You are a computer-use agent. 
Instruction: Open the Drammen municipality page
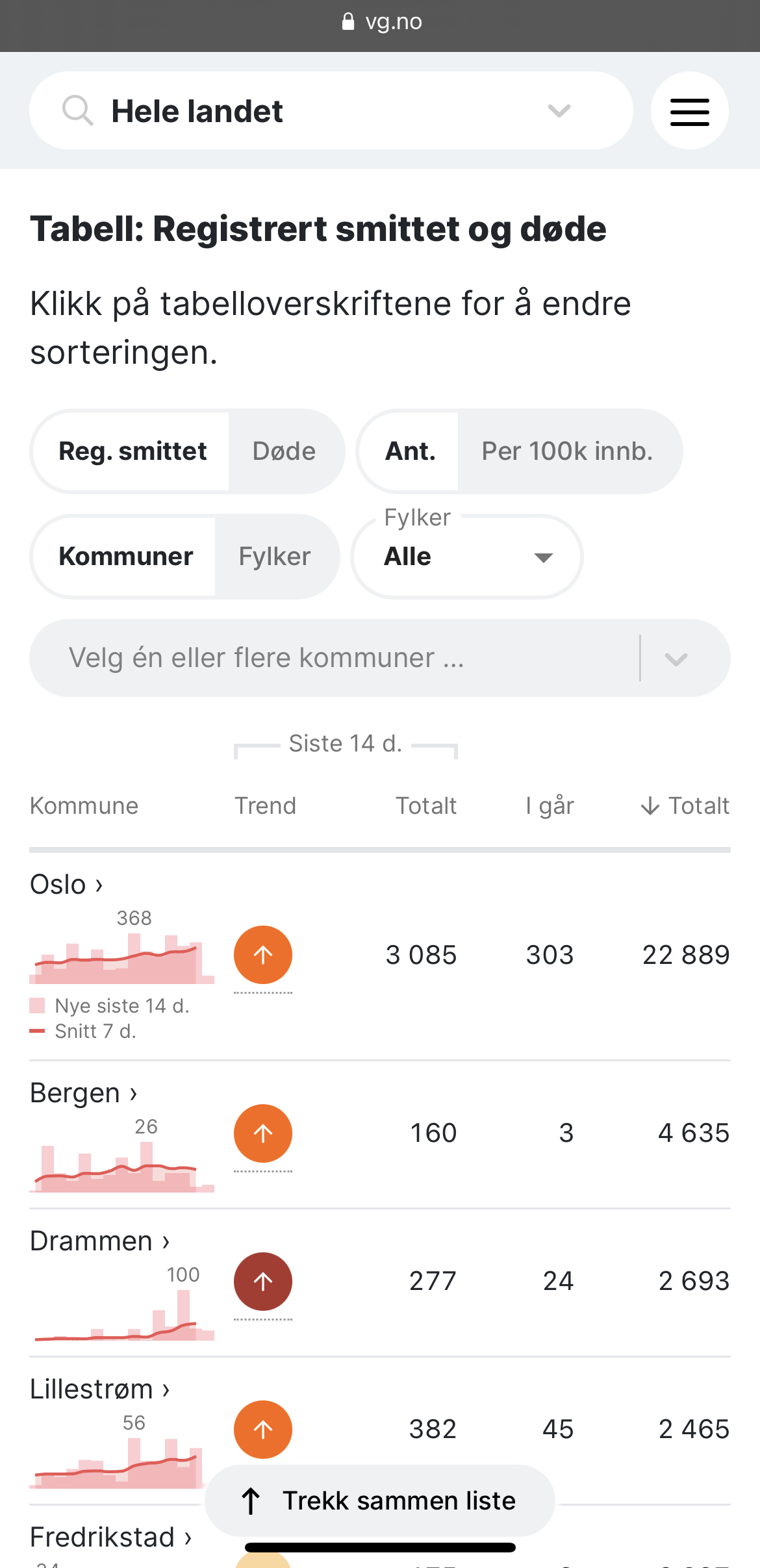click(100, 1241)
